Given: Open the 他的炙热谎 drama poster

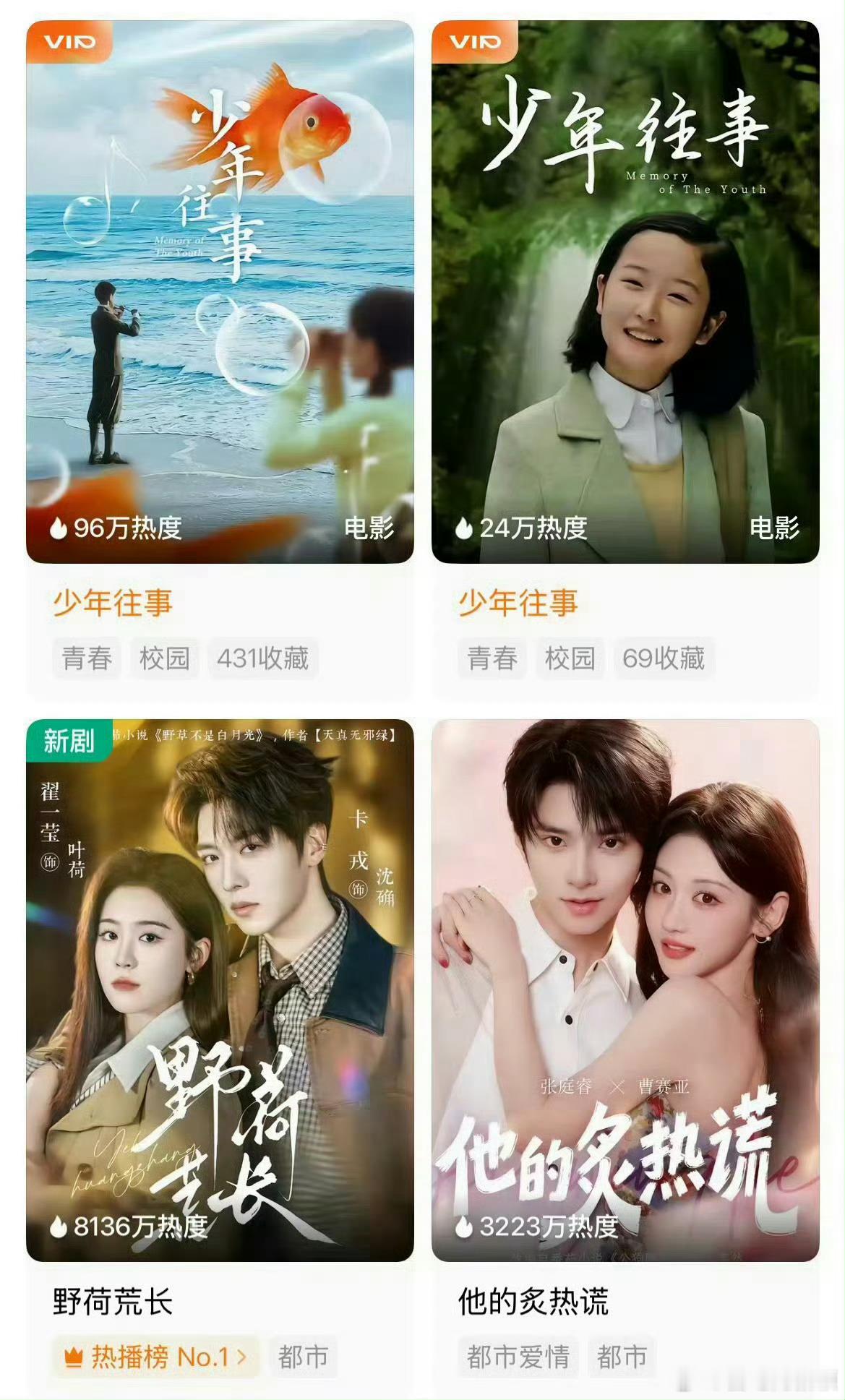Looking at the screenshot, I should pos(625,990).
